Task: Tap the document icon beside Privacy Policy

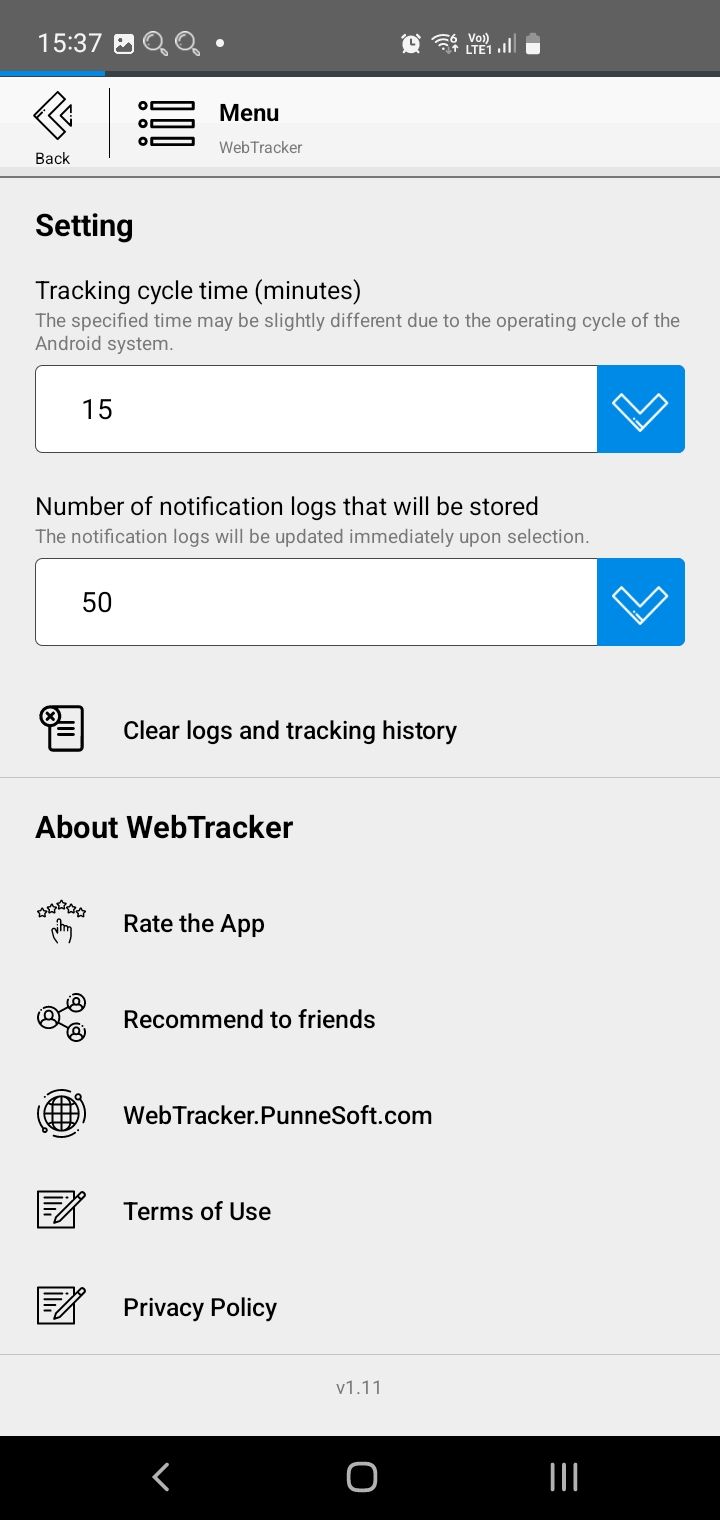Action: point(60,1305)
